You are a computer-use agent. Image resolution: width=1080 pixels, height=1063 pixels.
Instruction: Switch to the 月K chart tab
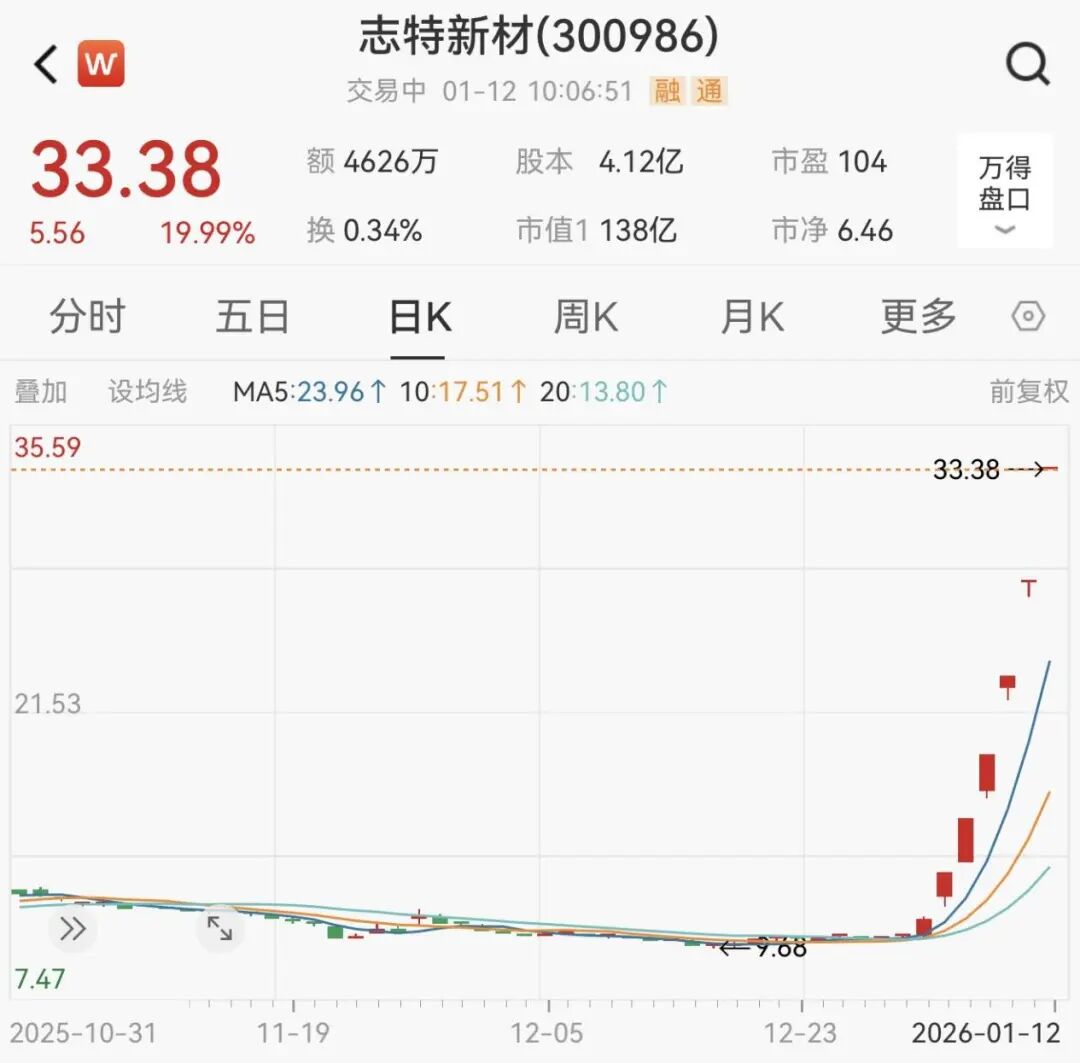tap(752, 318)
